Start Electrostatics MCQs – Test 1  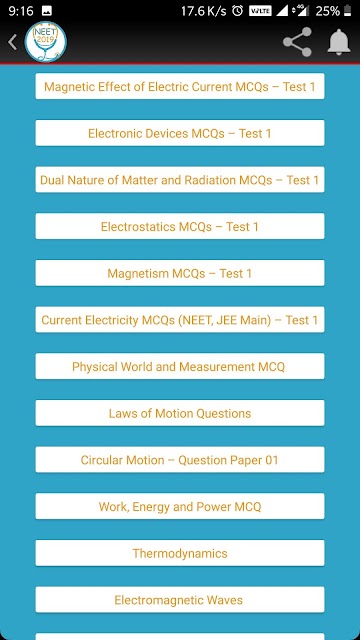click(180, 226)
